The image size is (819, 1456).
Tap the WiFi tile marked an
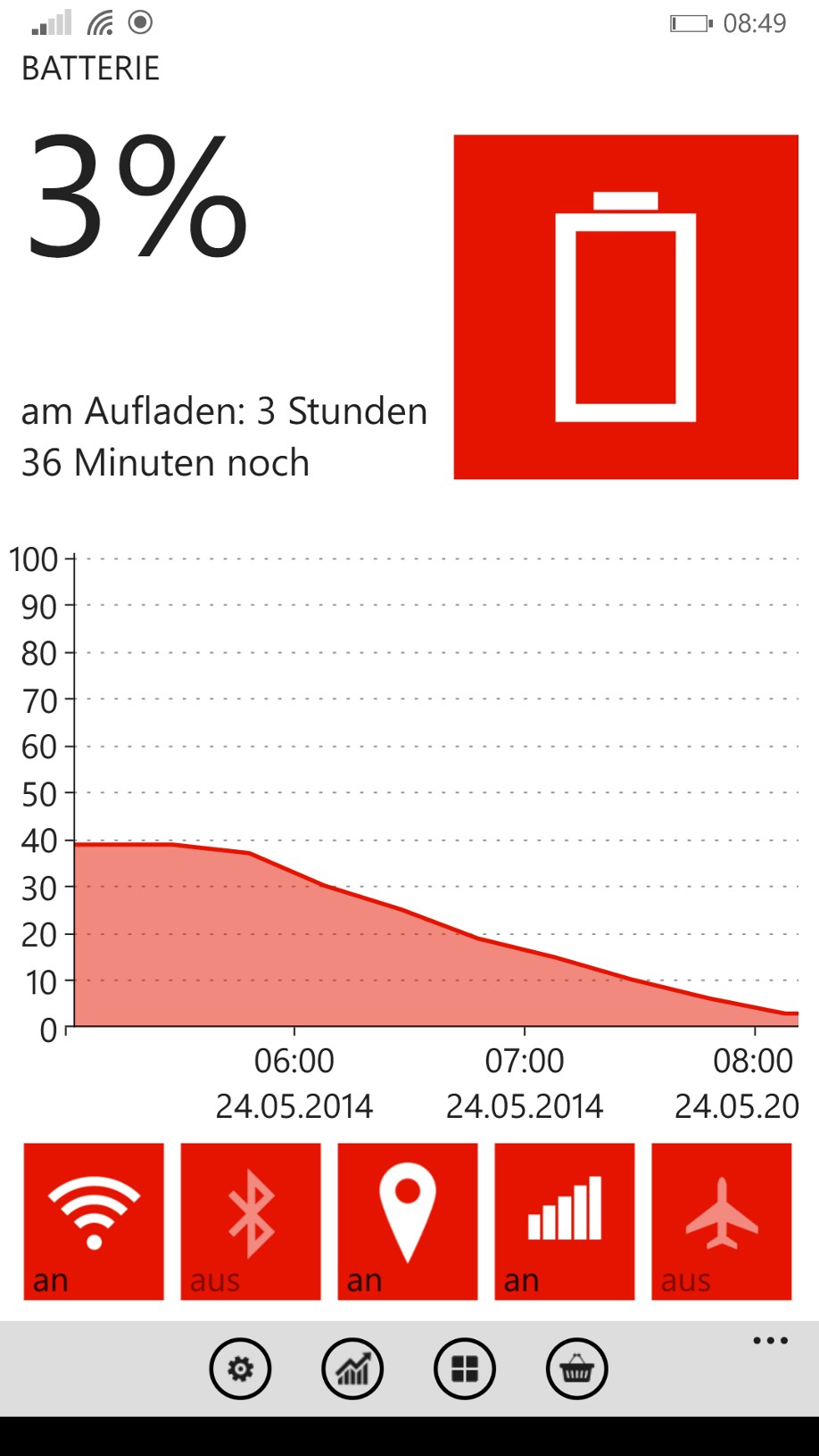coord(94,1220)
